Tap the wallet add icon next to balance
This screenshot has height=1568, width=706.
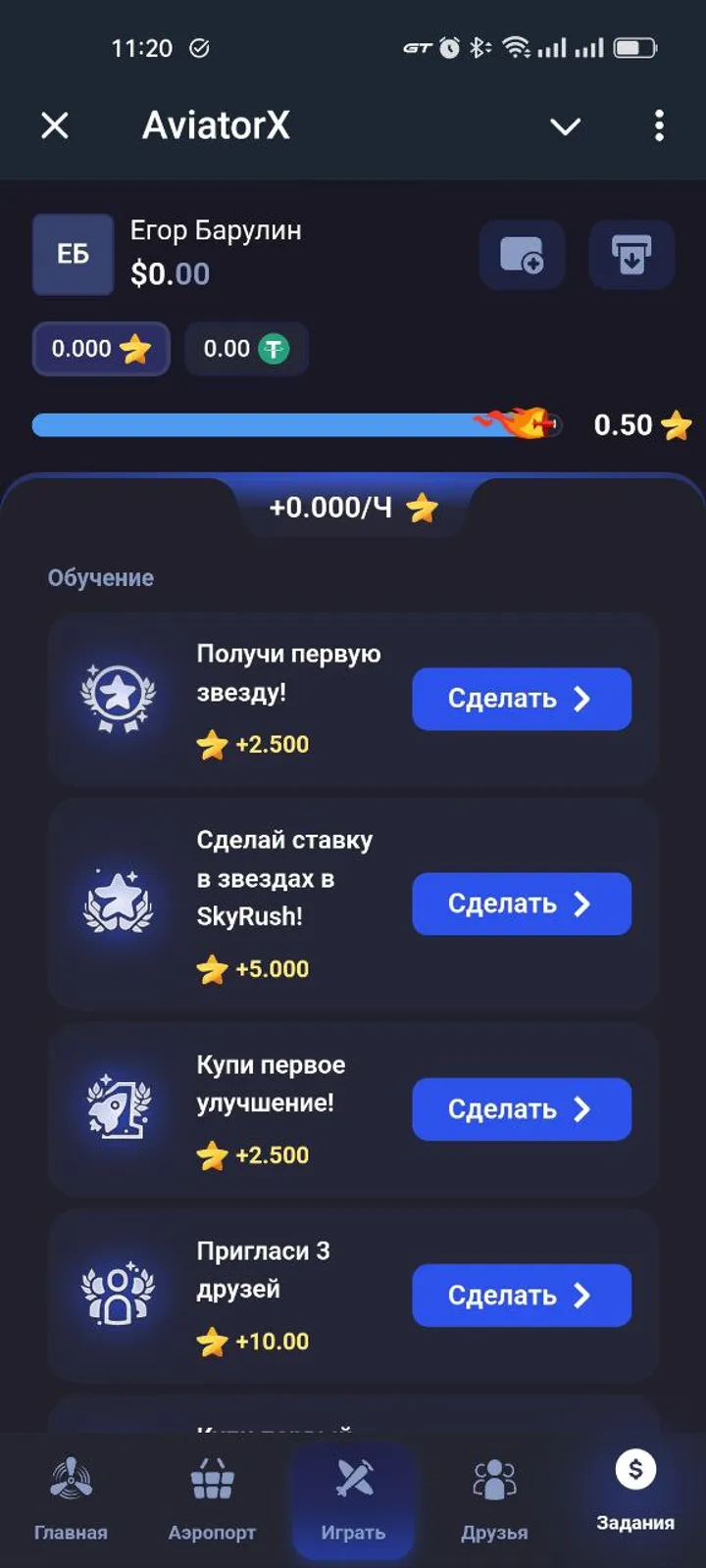click(522, 255)
